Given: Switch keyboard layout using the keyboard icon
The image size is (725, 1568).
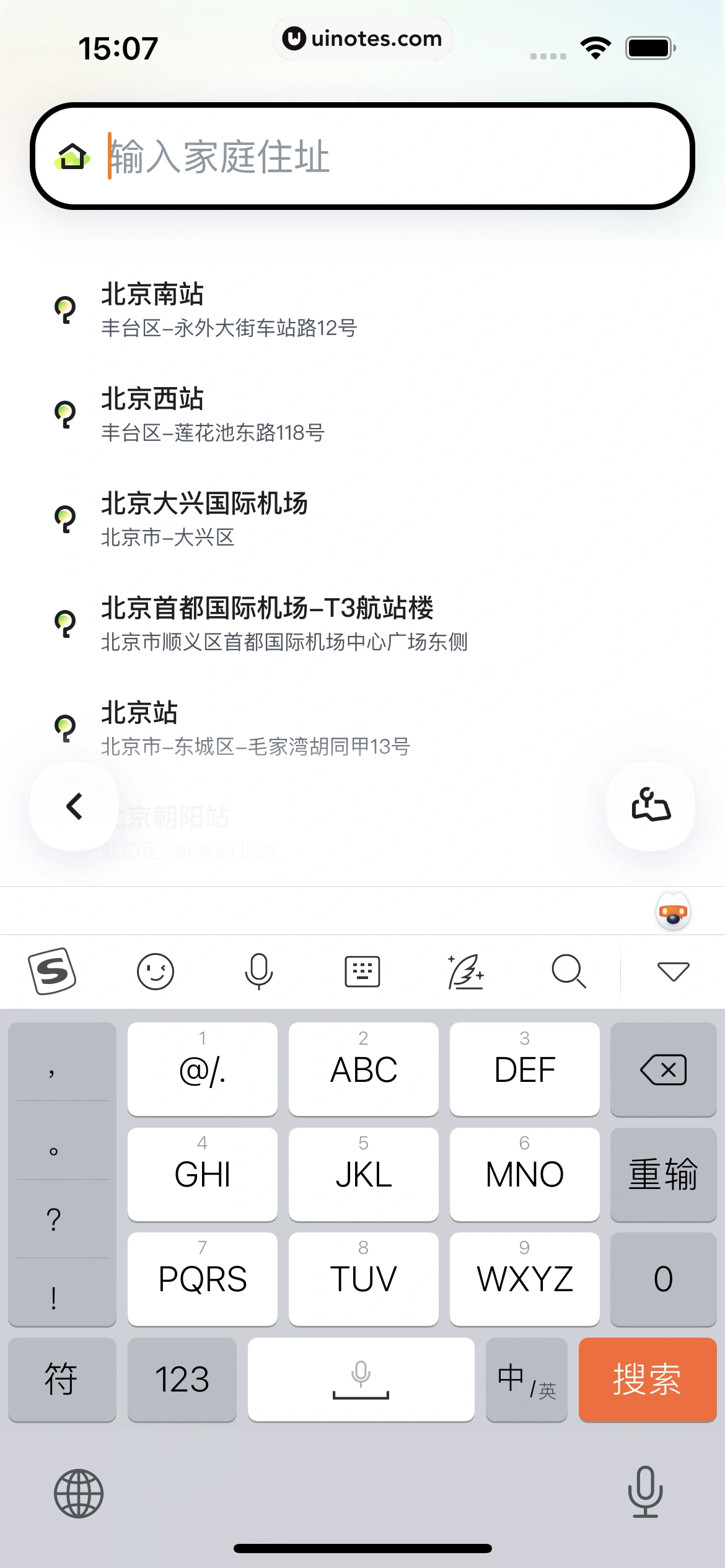Looking at the screenshot, I should click(362, 971).
